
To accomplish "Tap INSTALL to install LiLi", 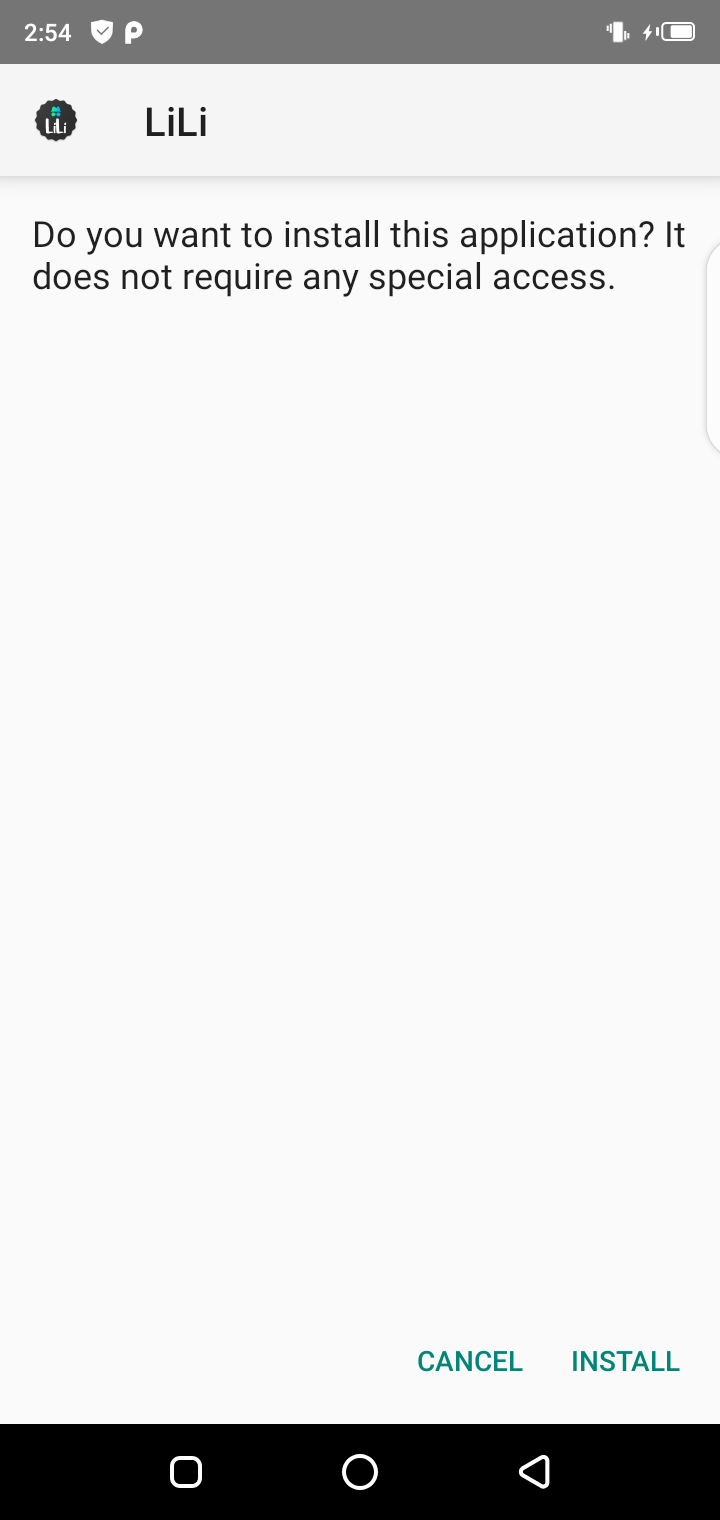I will point(625,1361).
